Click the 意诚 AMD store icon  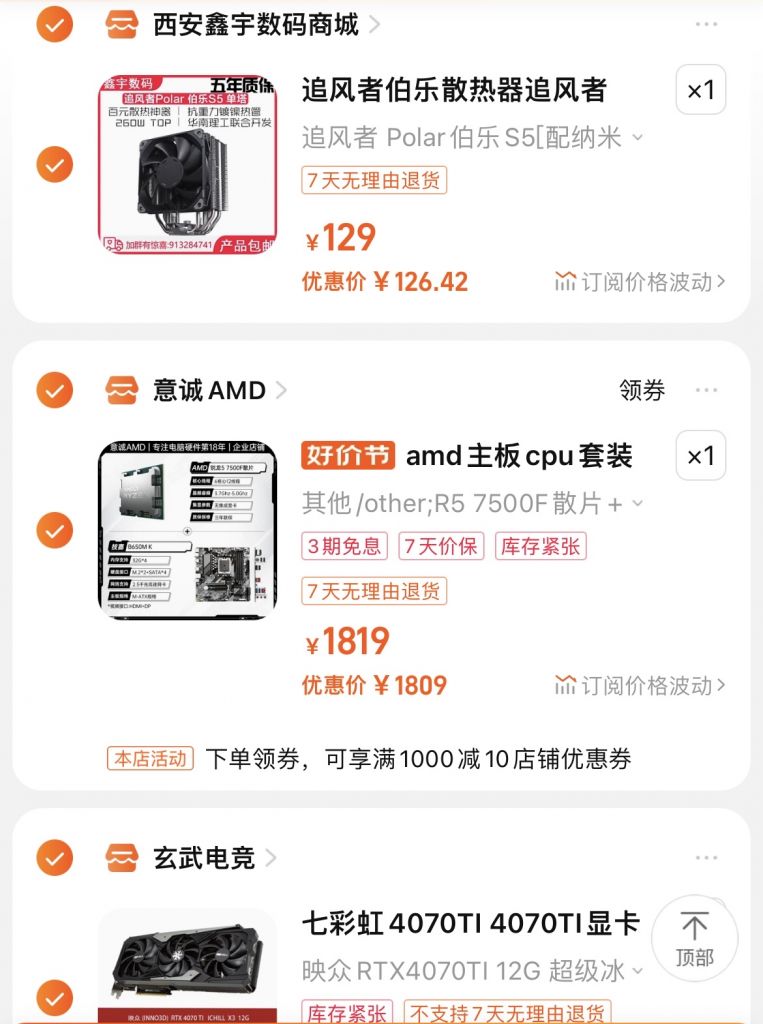[x=120, y=390]
